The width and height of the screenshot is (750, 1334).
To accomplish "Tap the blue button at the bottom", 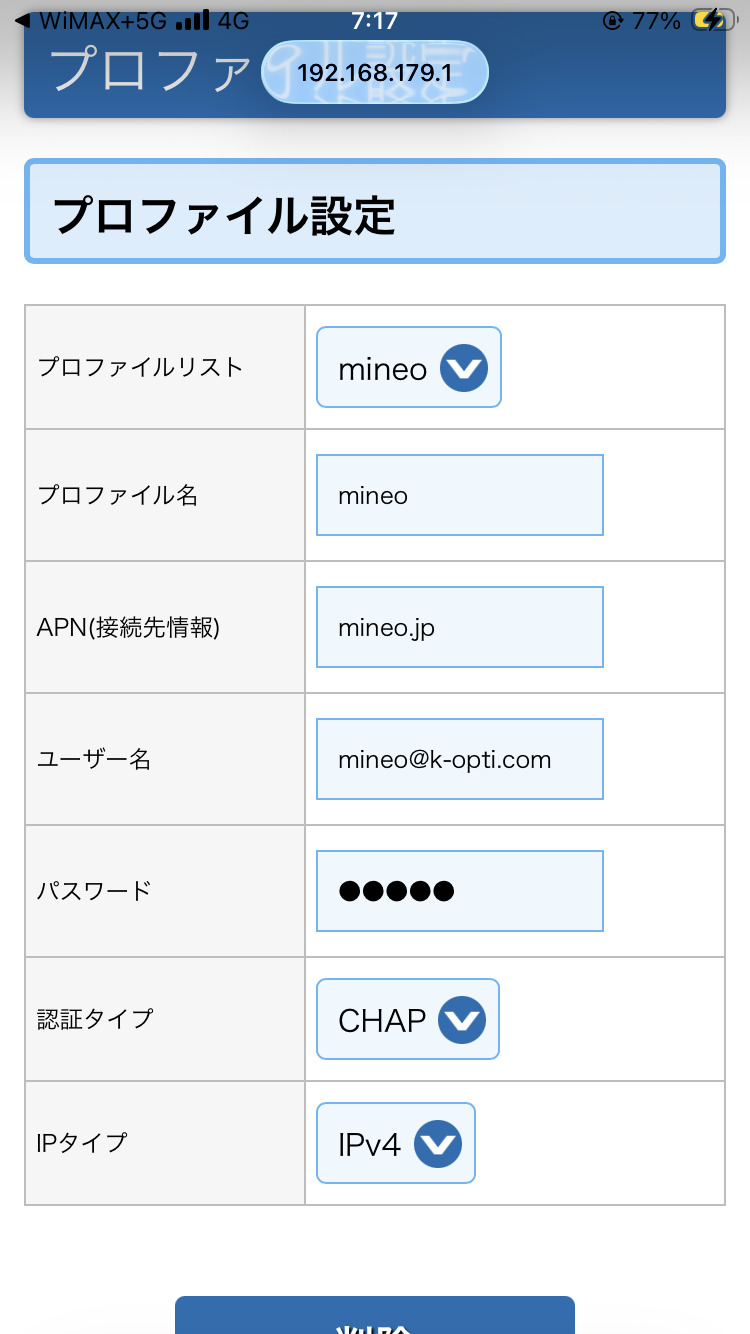I will coord(375,1315).
